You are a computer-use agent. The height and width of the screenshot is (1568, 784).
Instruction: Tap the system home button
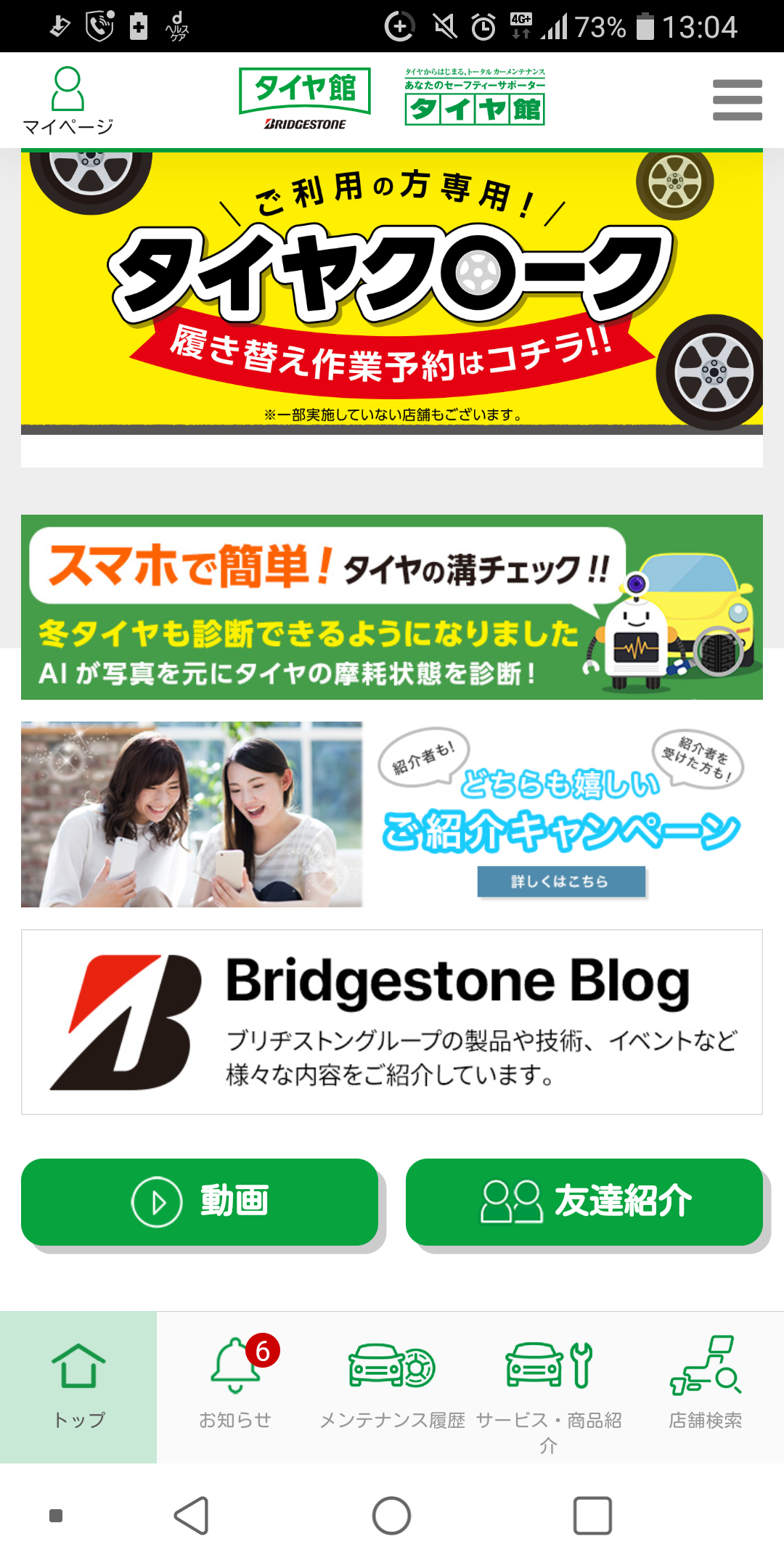click(392, 1516)
